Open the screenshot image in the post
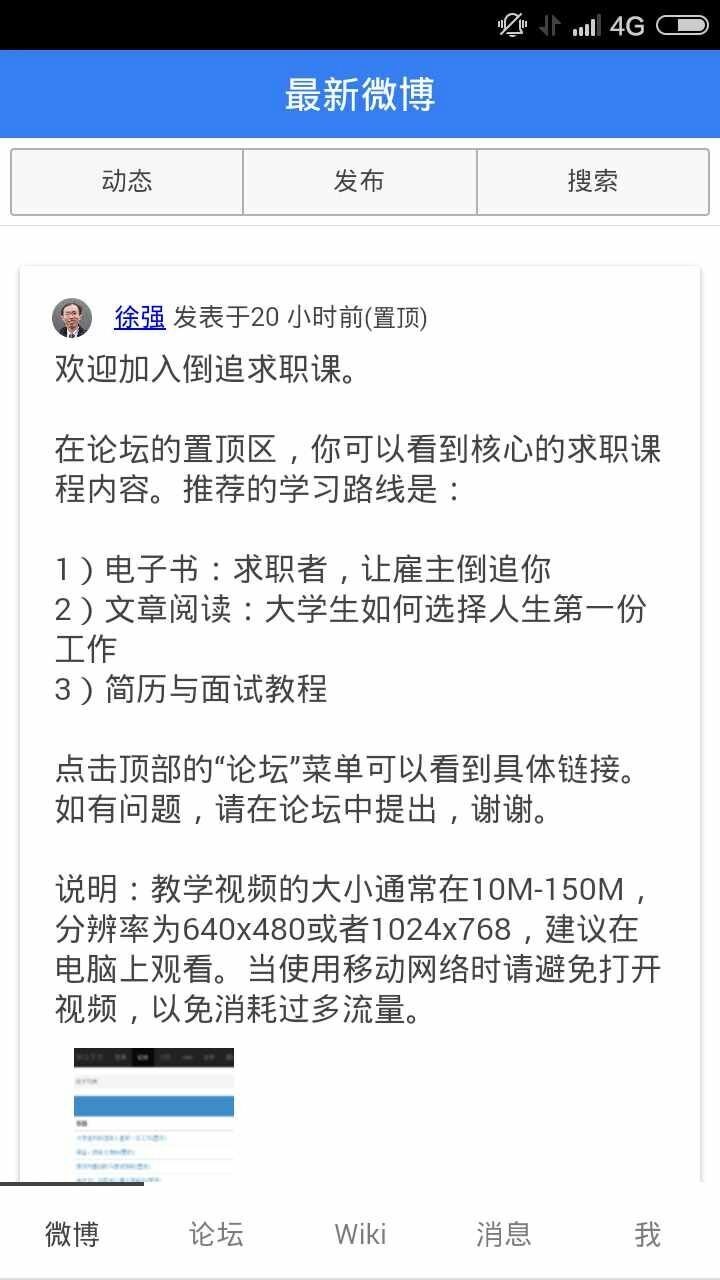Image resolution: width=720 pixels, height=1280 pixels. click(x=154, y=1114)
